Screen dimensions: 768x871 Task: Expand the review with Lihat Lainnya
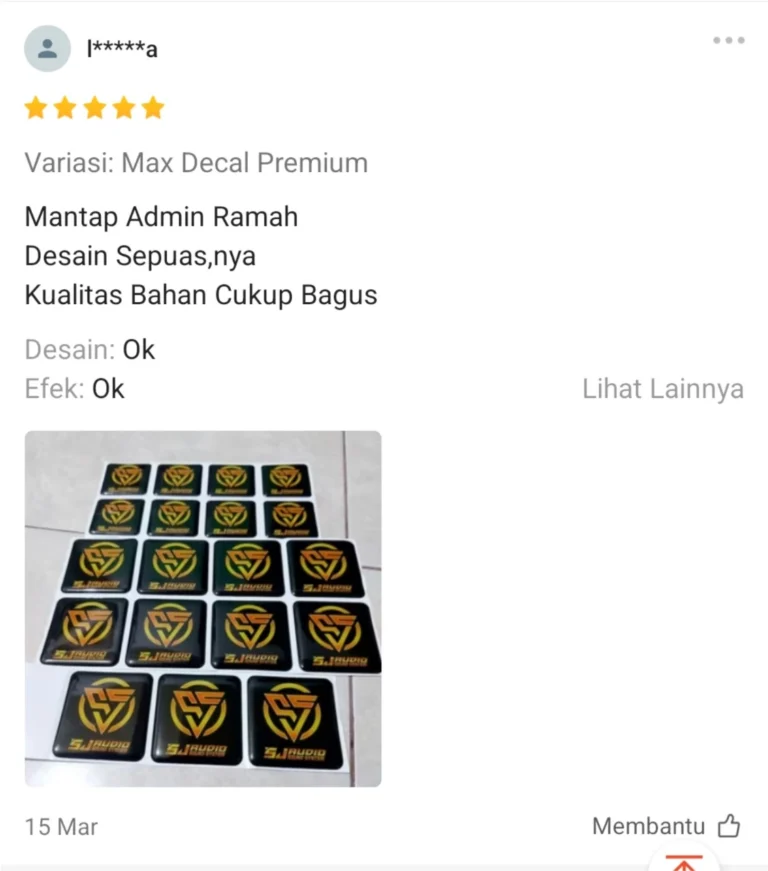click(662, 388)
